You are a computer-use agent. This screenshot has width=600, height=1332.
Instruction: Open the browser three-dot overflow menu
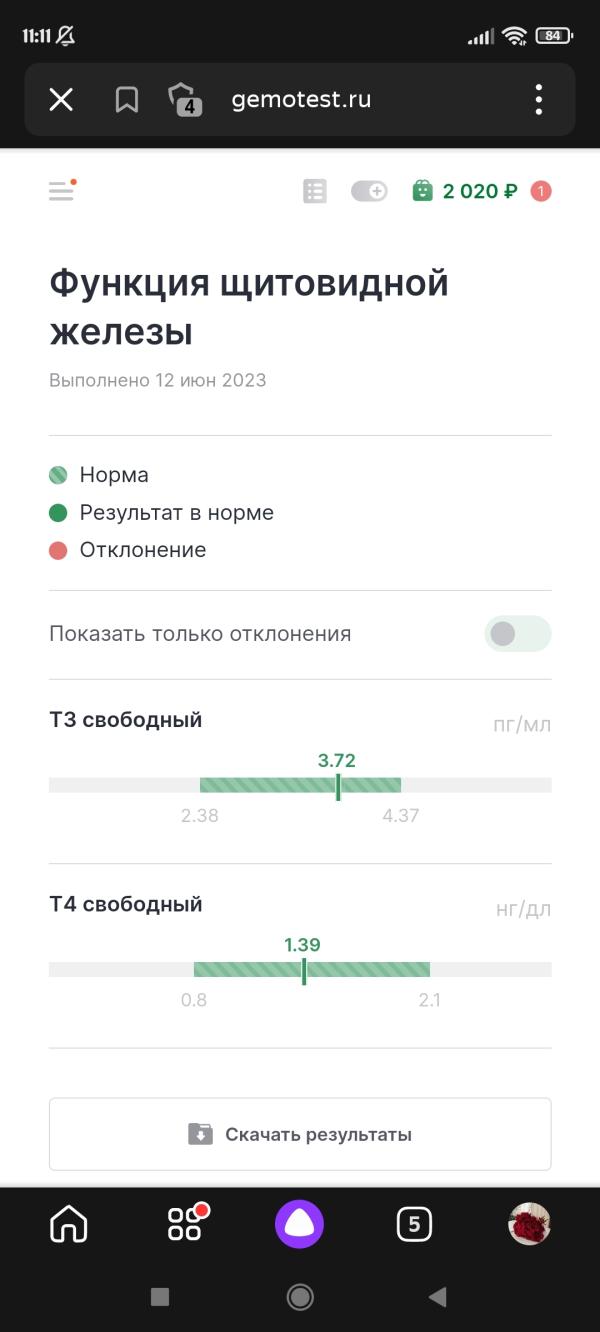539,99
